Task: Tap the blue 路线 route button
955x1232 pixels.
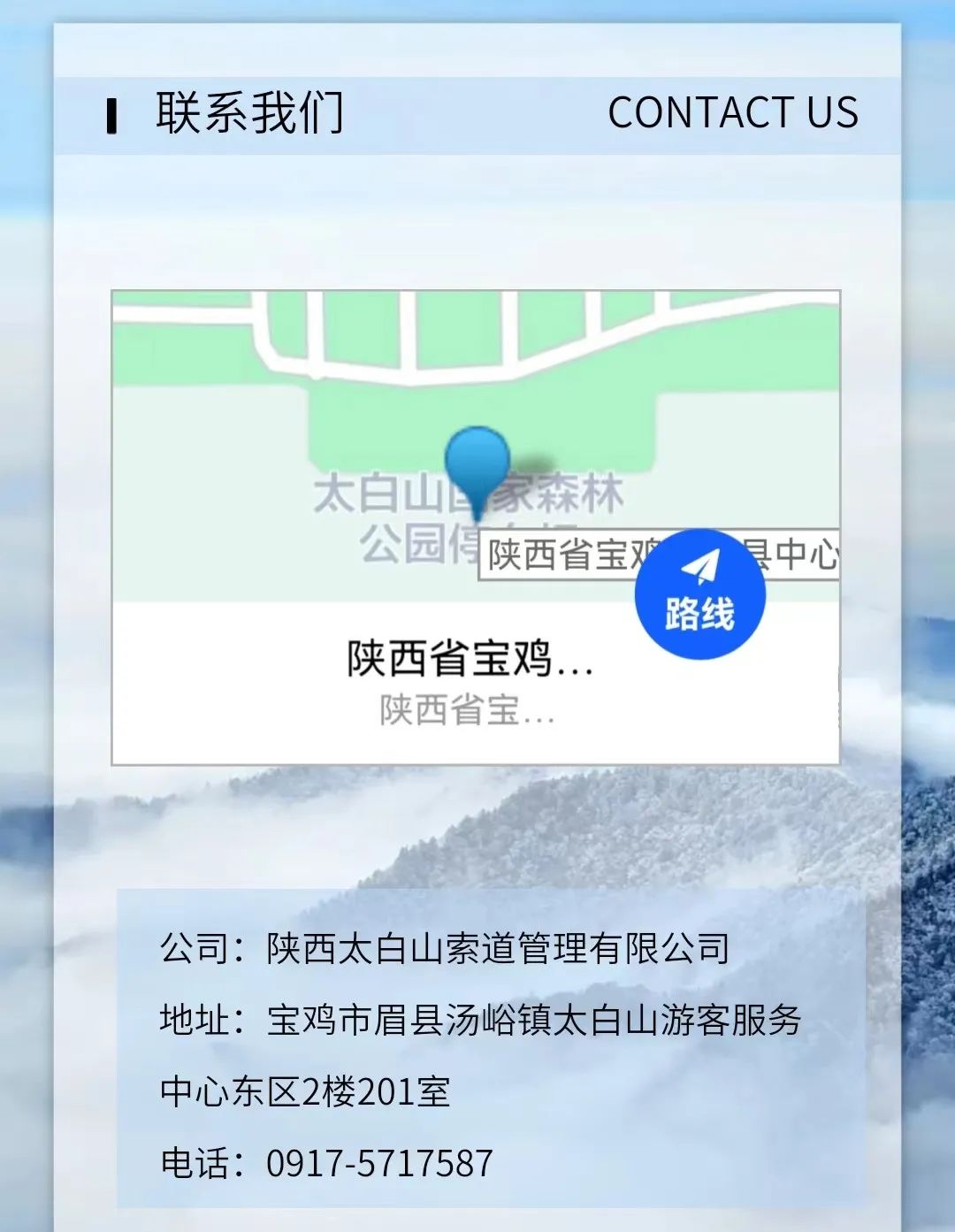Action: click(699, 594)
